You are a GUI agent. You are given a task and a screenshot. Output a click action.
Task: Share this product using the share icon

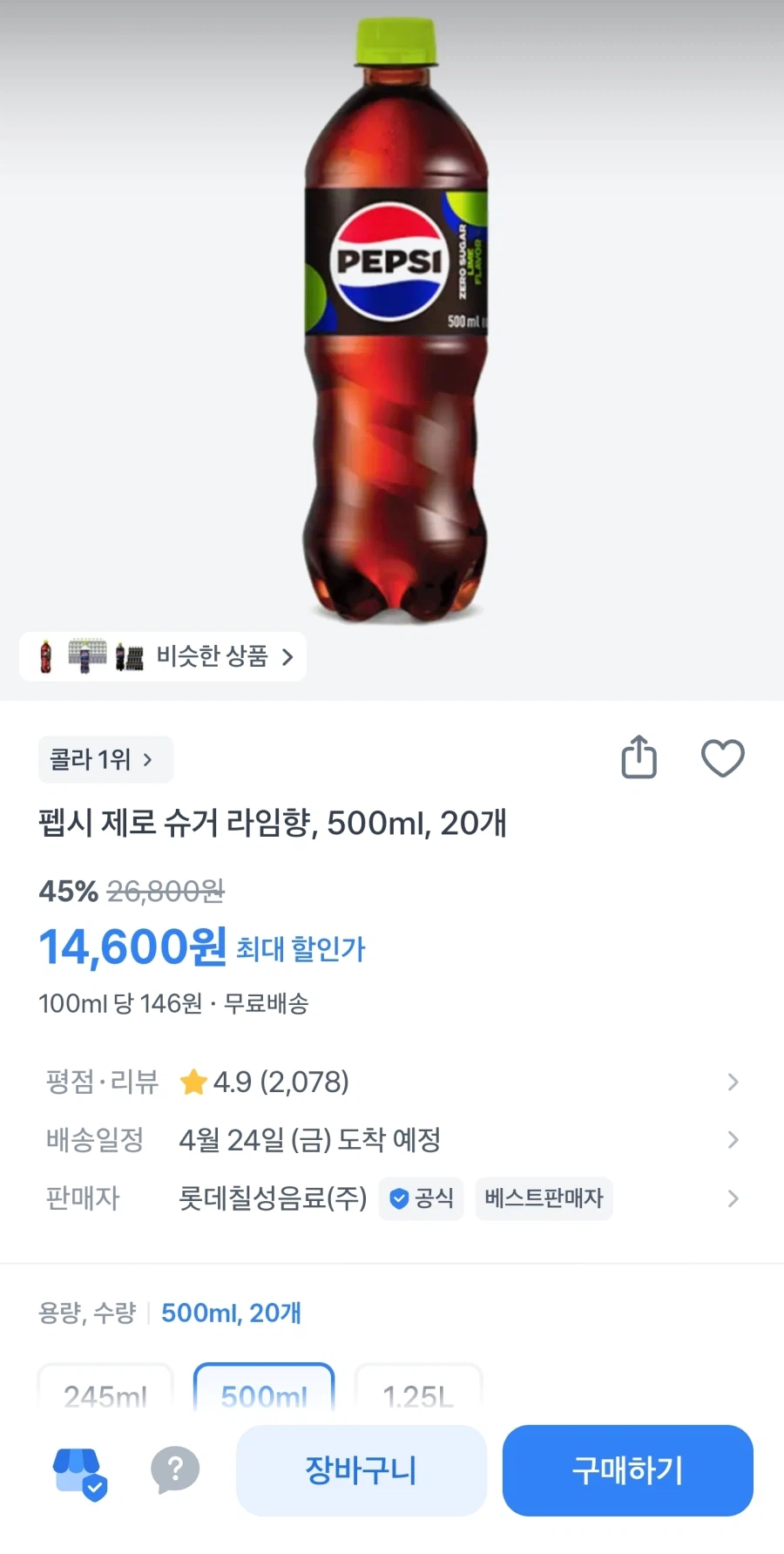640,758
